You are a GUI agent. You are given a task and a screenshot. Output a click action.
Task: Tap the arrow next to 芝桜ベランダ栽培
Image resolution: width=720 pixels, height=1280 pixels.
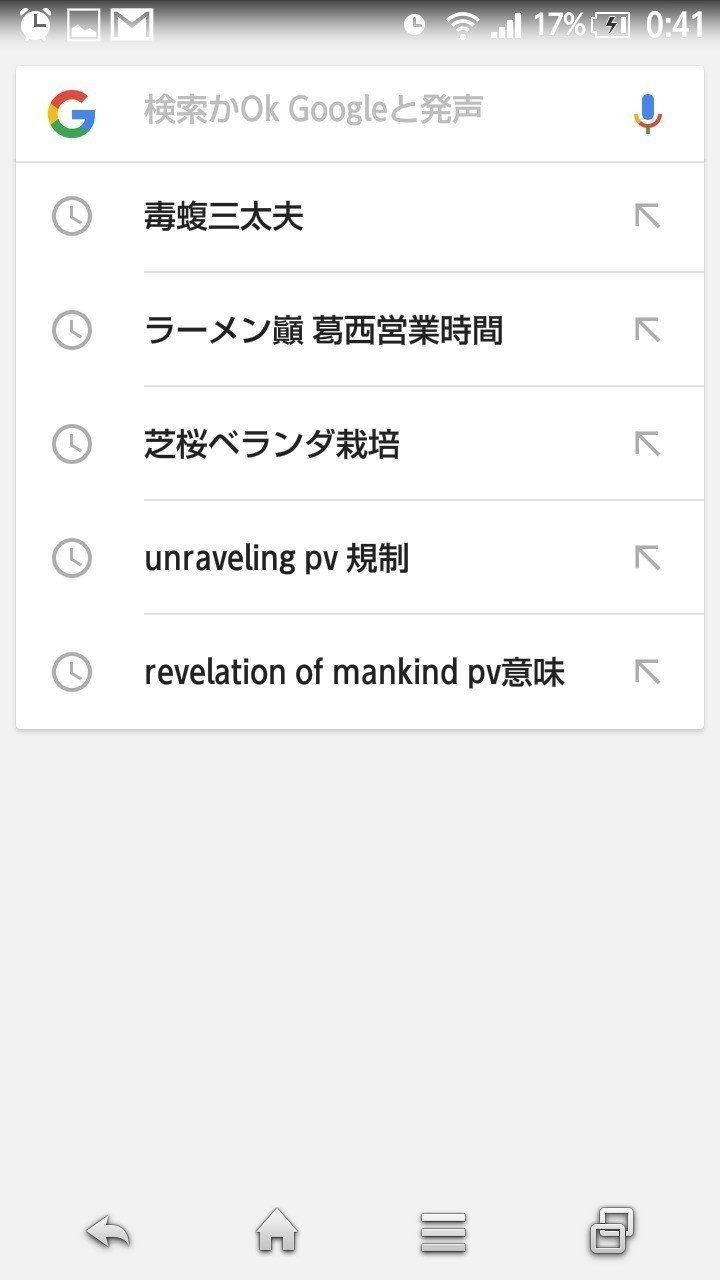[x=648, y=444]
